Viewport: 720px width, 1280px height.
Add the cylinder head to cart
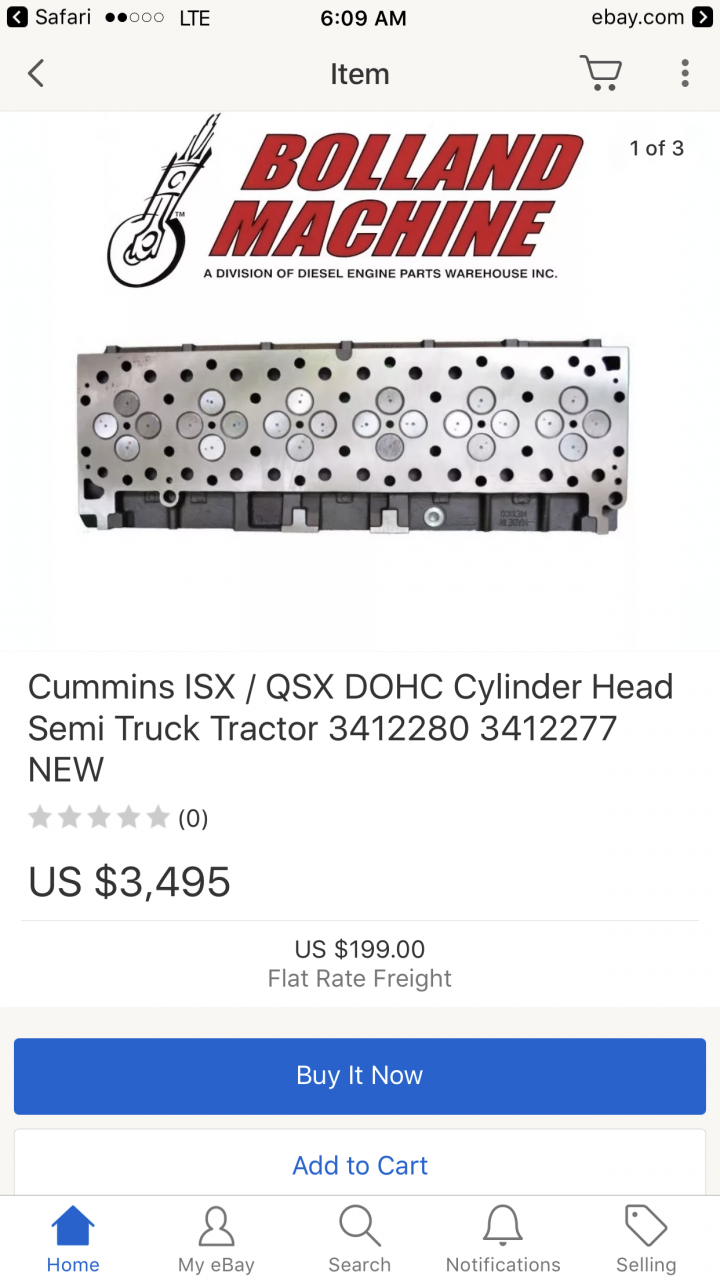pos(360,1165)
